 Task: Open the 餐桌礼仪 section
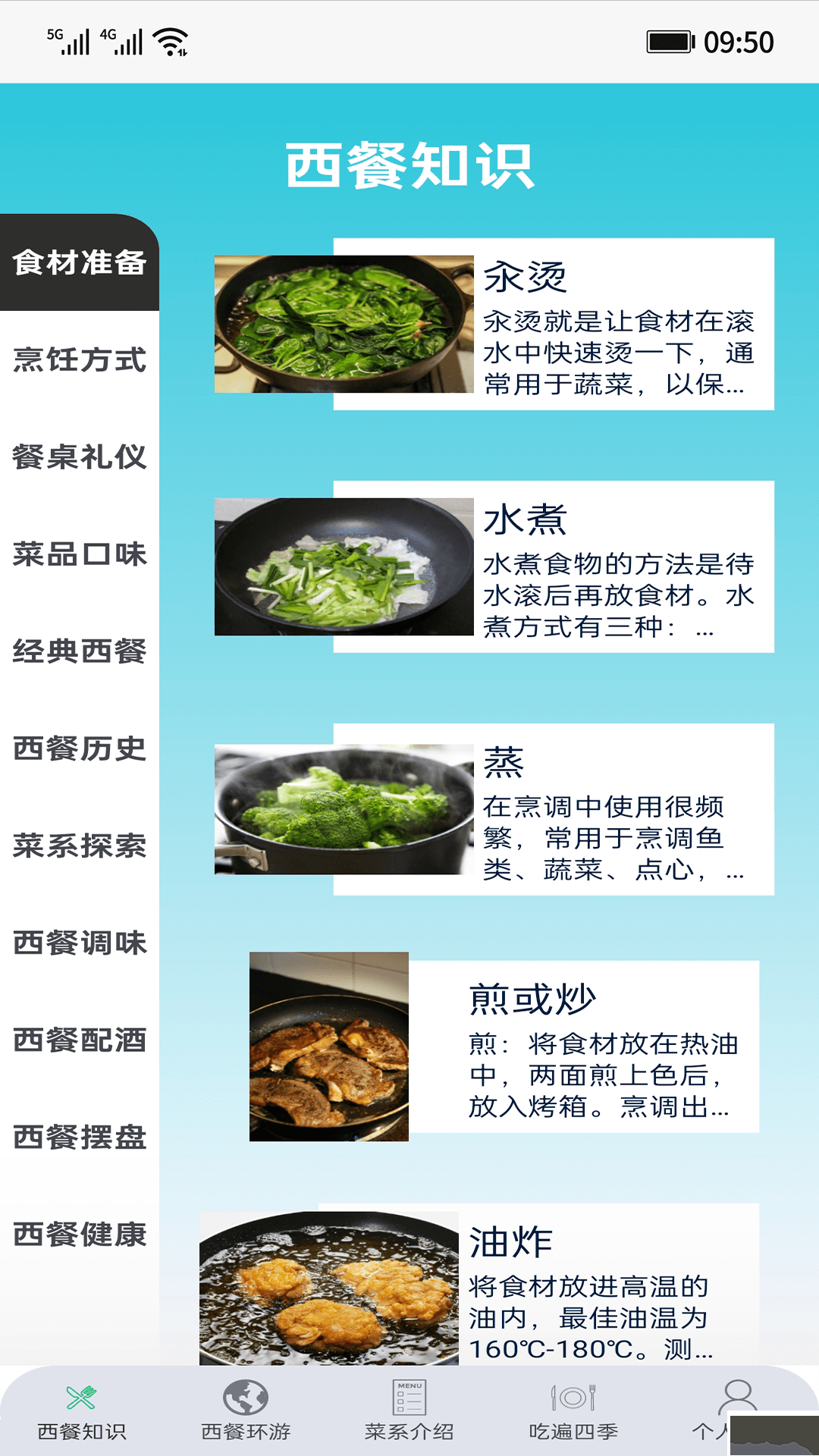(80, 457)
